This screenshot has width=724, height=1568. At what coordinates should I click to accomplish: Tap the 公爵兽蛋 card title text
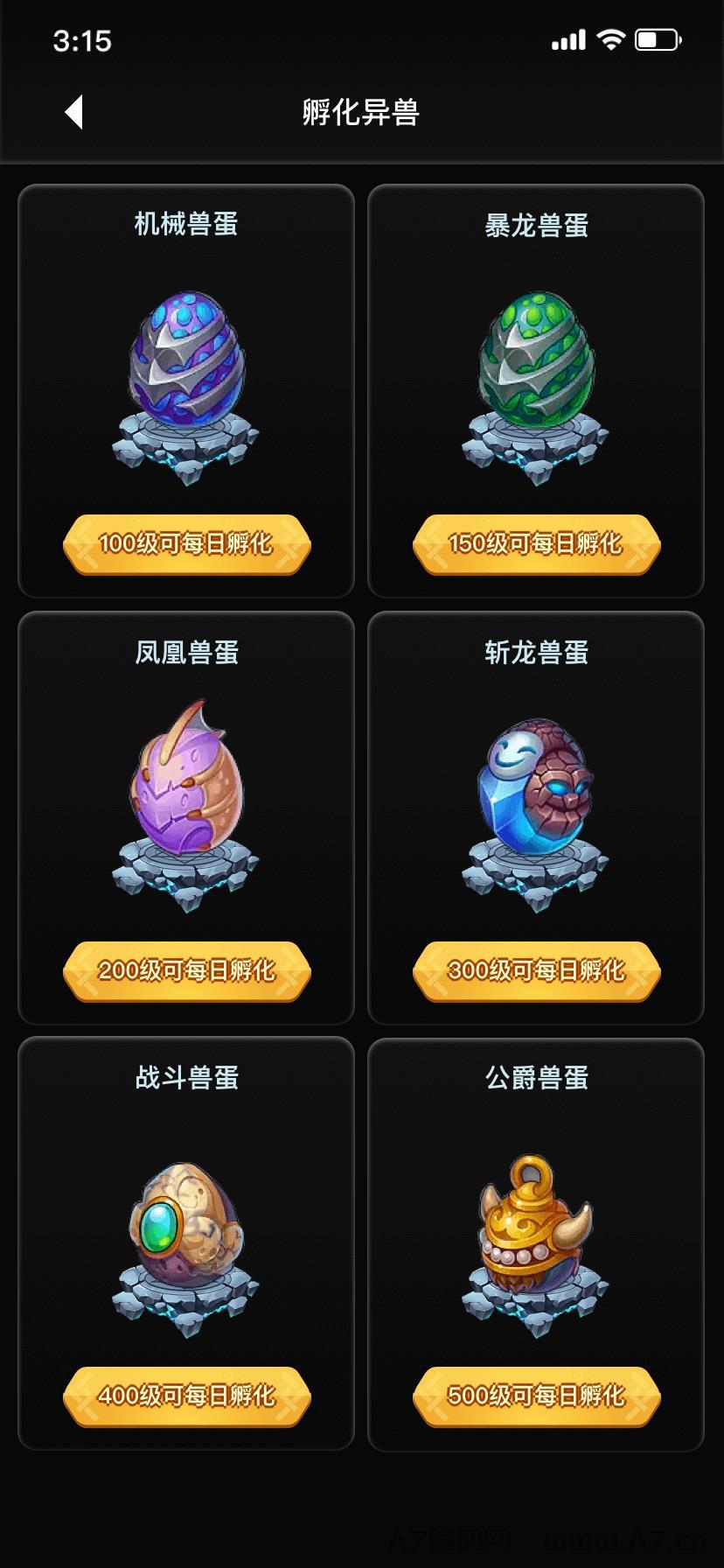535,1078
